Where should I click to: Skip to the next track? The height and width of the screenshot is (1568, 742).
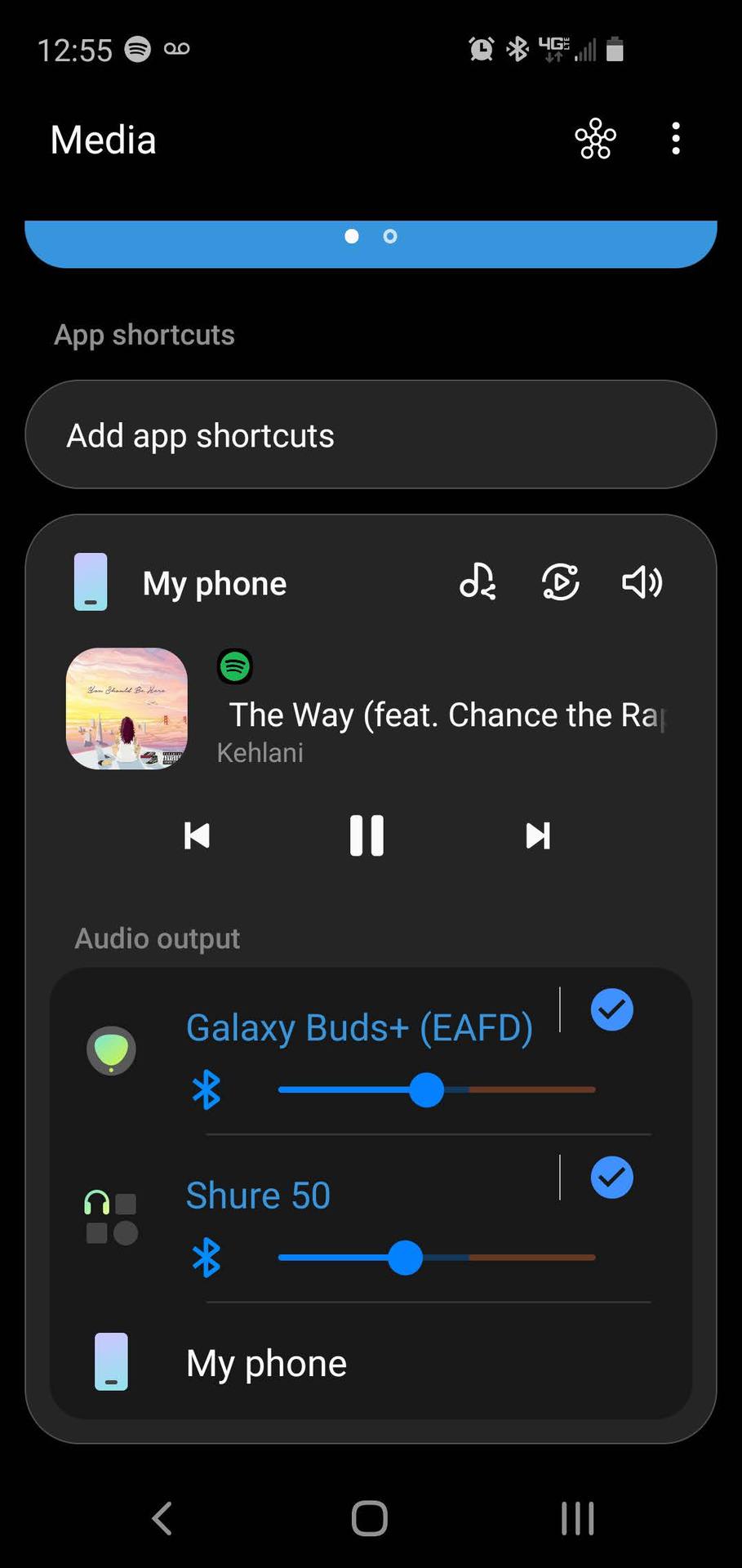point(538,835)
